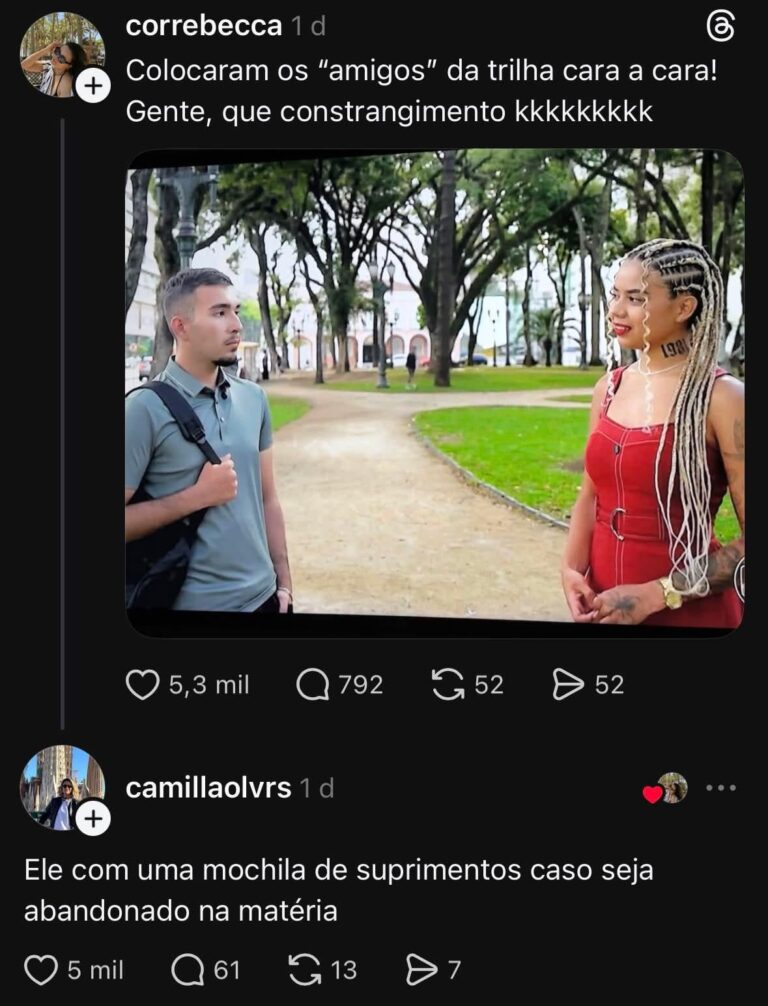The width and height of the screenshot is (768, 1006).
Task: Open correbecca's profile picture
Action: 61,54
